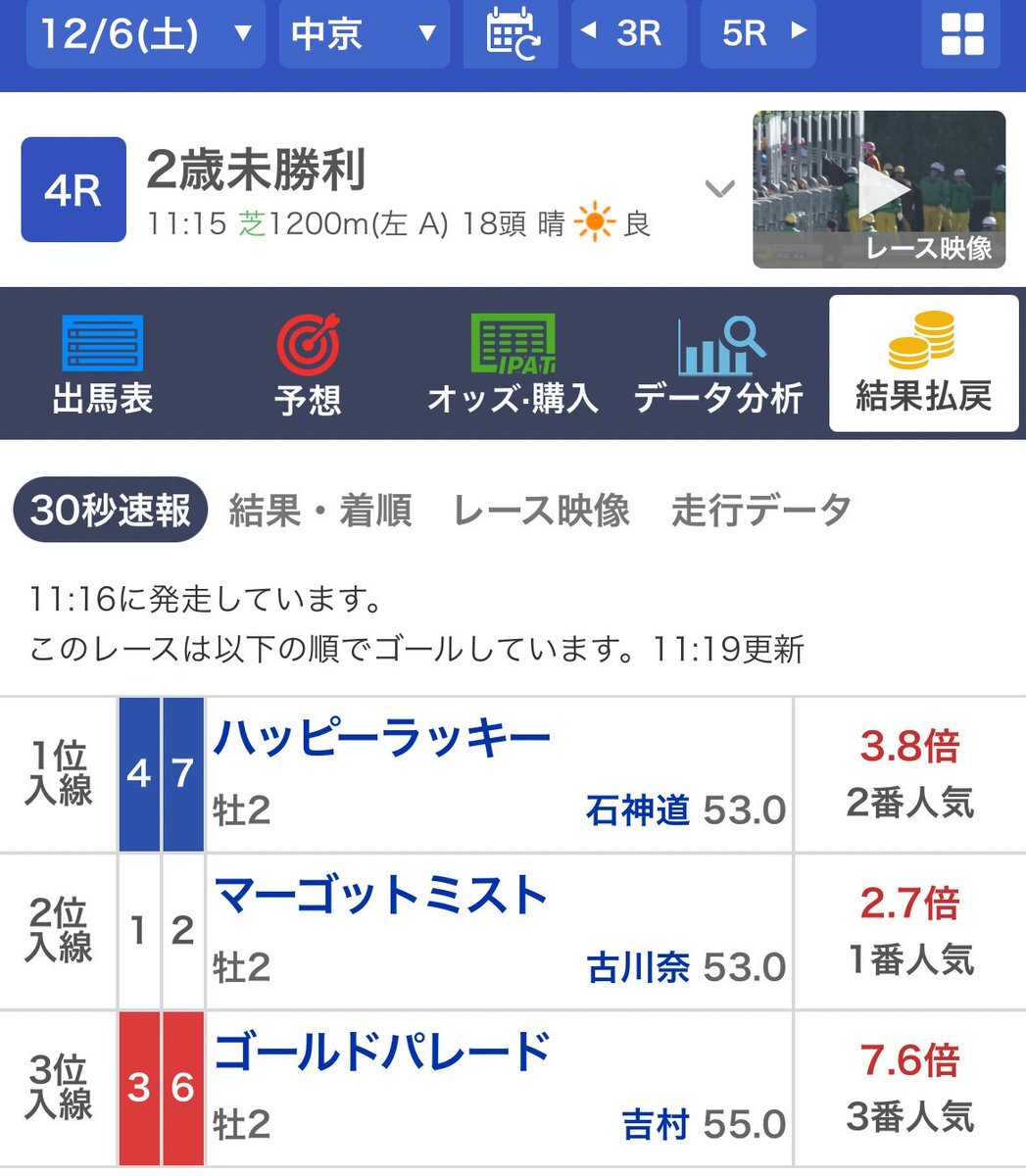This screenshot has height=1176, width=1026.
Task: Select the 30秒速報 quick report view
Action: tap(108, 510)
